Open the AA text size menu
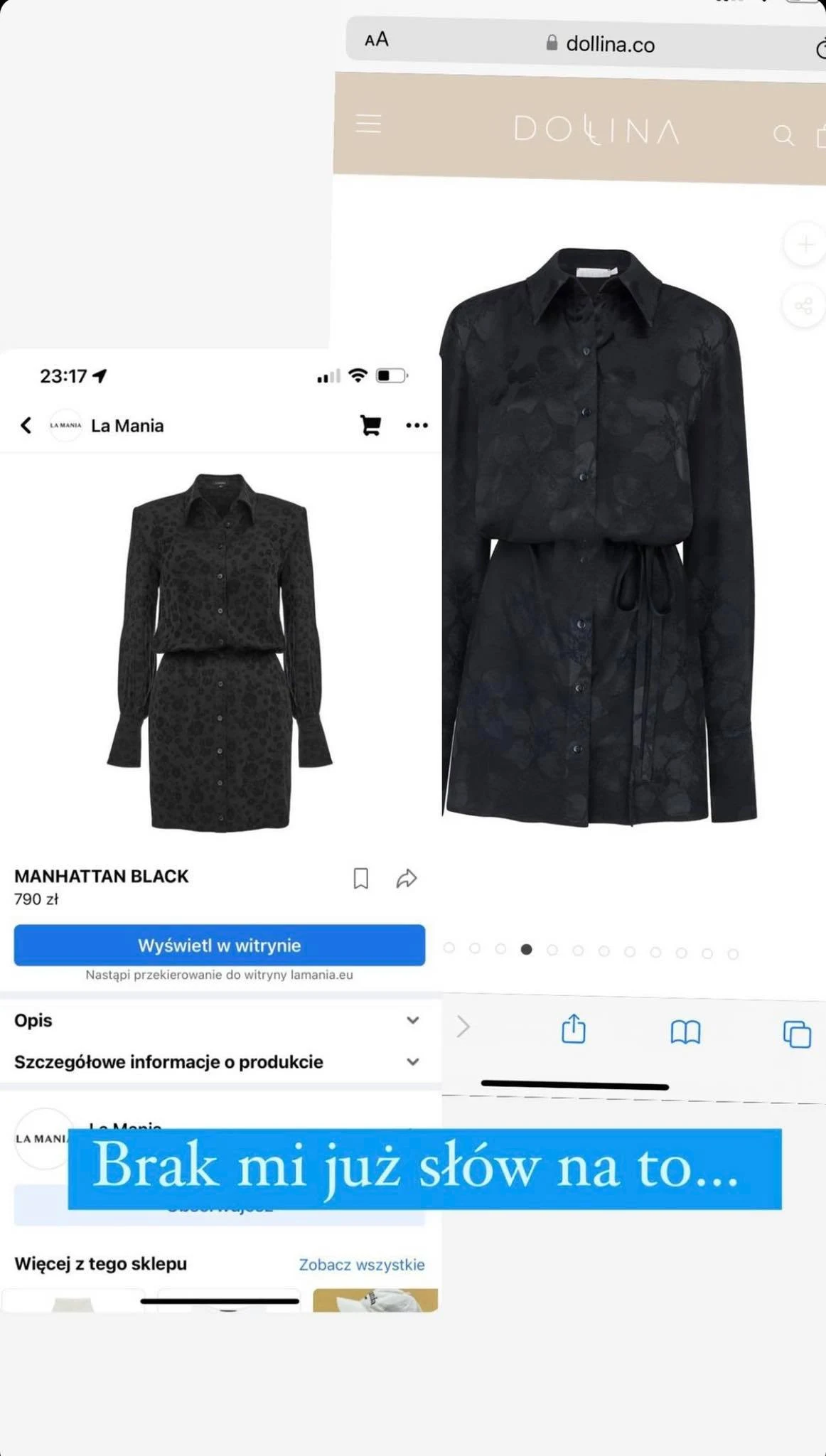The height and width of the screenshot is (1456, 826). coord(376,39)
